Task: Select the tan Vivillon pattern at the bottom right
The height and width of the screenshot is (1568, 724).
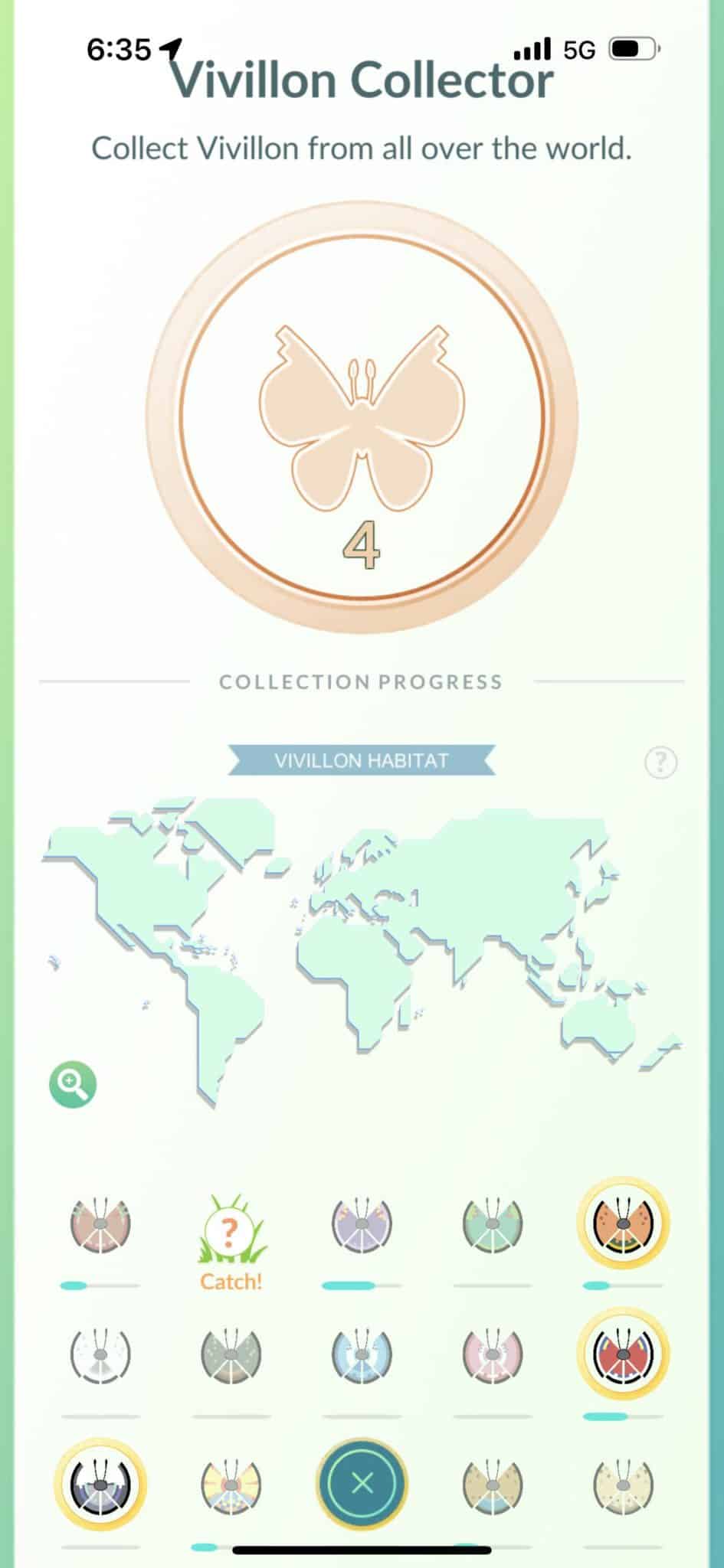Action: point(621,1481)
